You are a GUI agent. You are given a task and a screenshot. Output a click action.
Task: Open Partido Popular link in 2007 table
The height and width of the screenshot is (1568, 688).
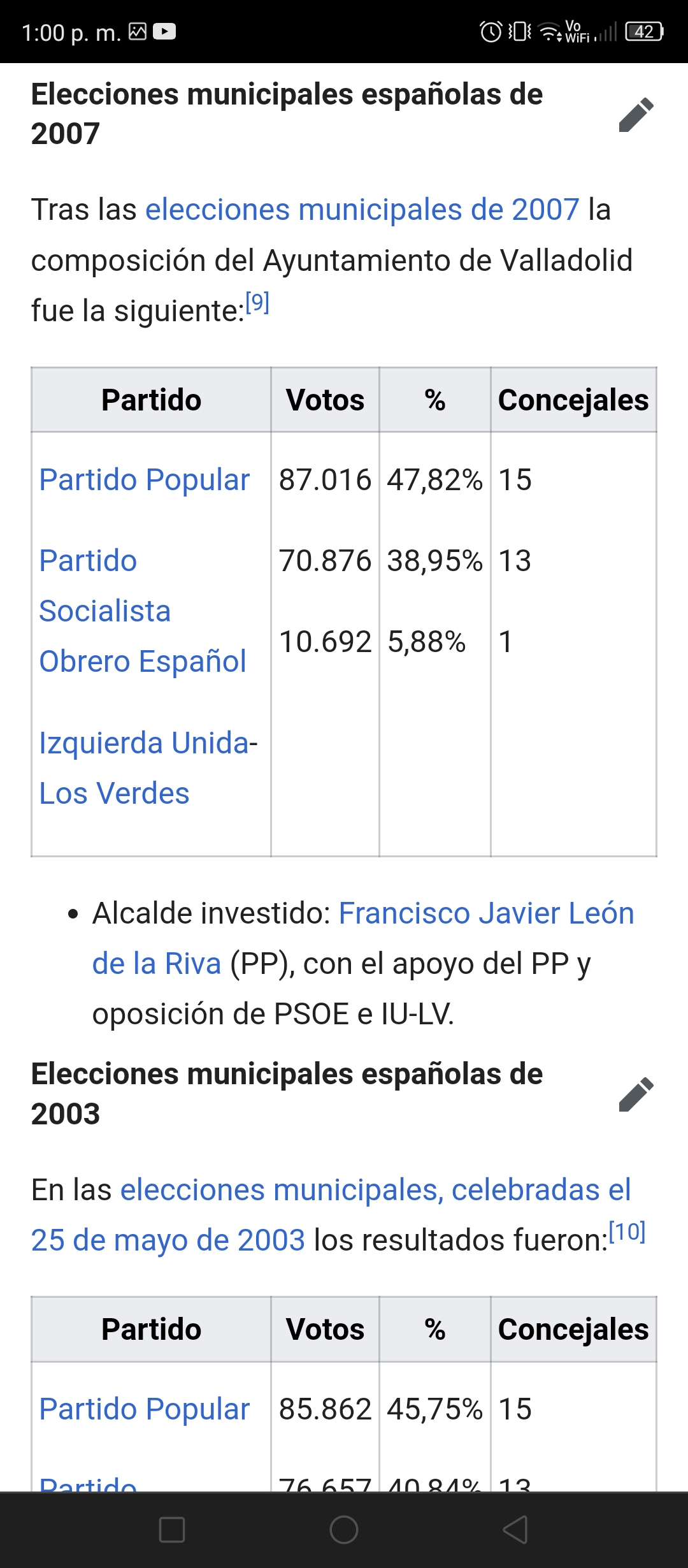145,479
